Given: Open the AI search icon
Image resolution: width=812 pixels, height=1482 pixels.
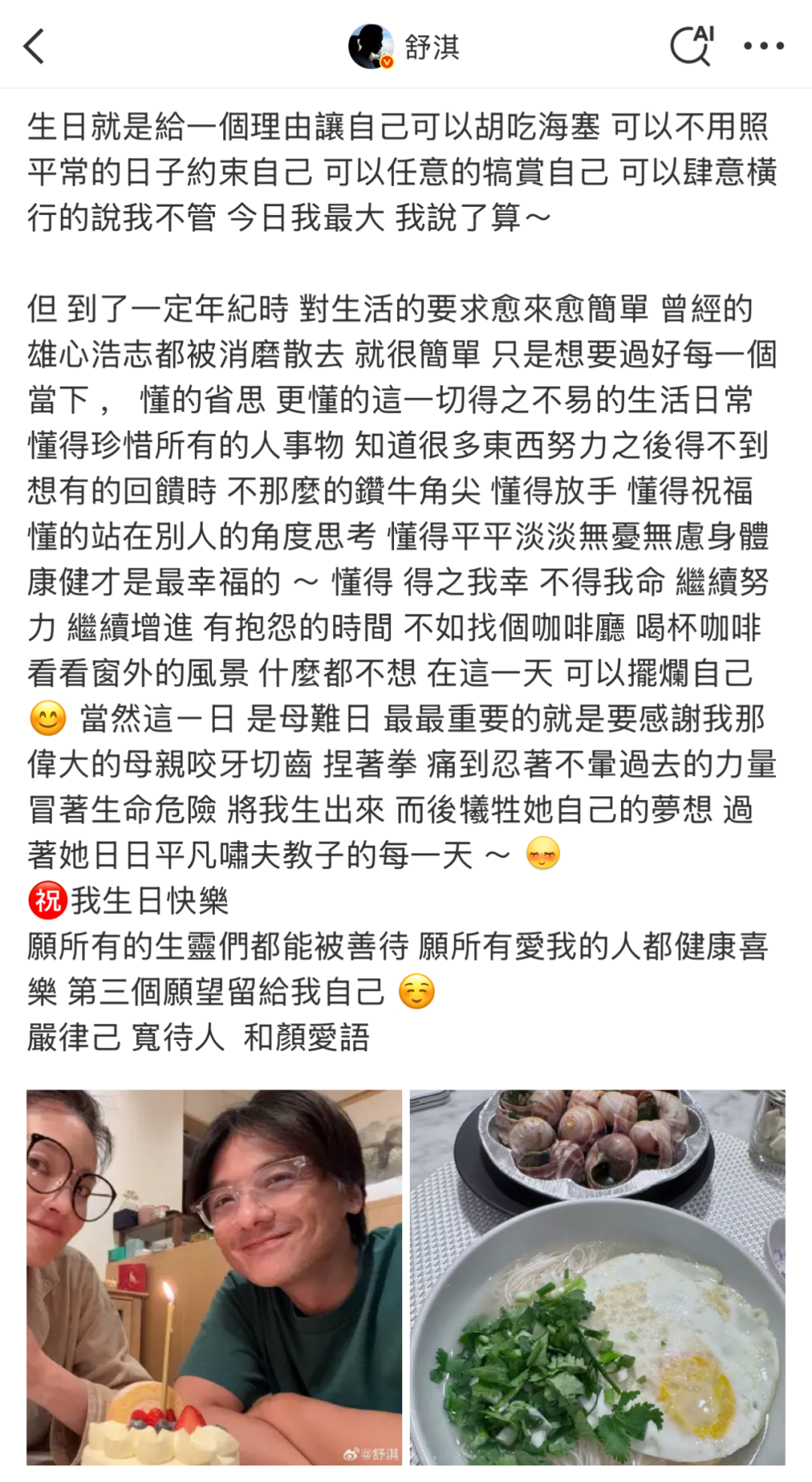Looking at the screenshot, I should (692, 46).
